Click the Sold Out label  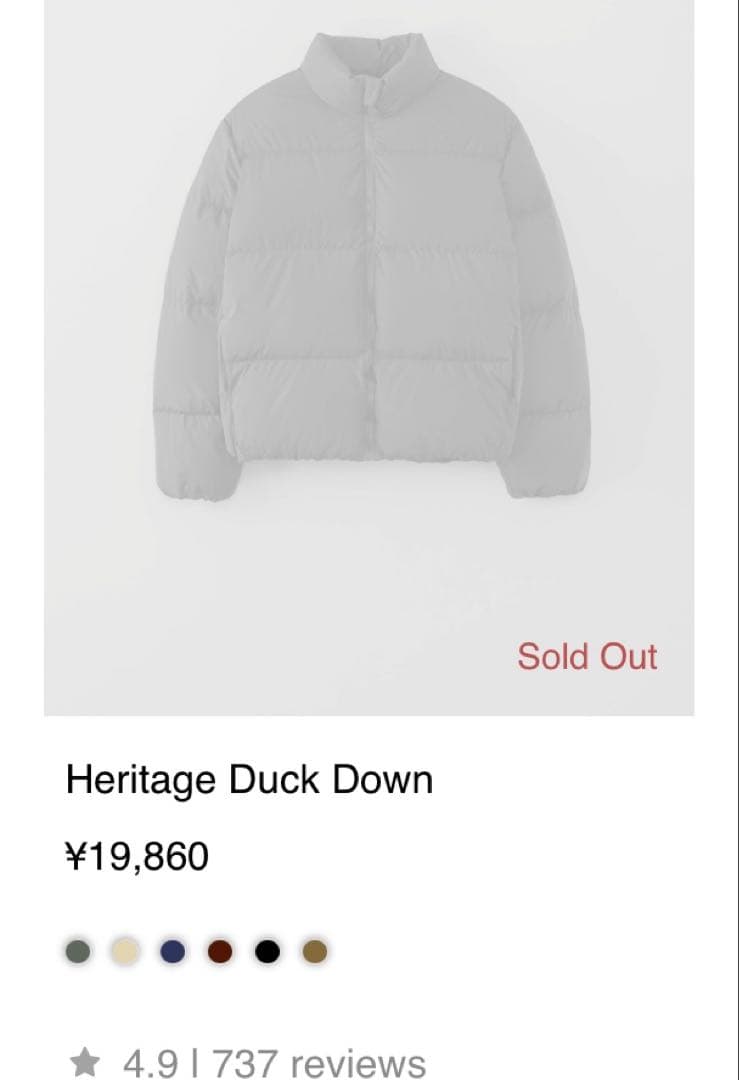point(586,657)
